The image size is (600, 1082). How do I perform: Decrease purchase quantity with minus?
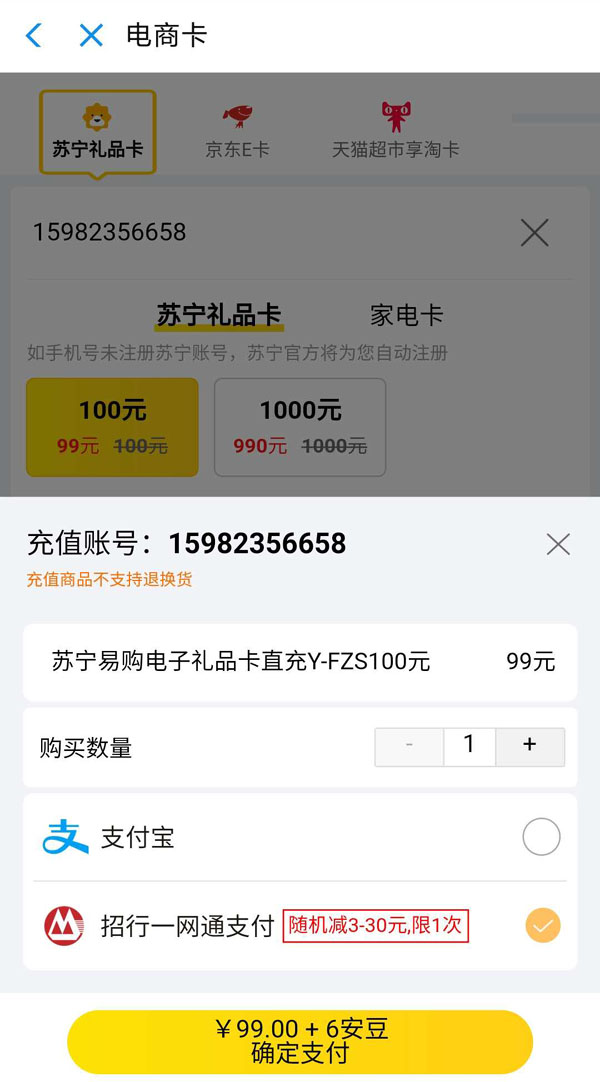pyautogui.click(x=409, y=746)
